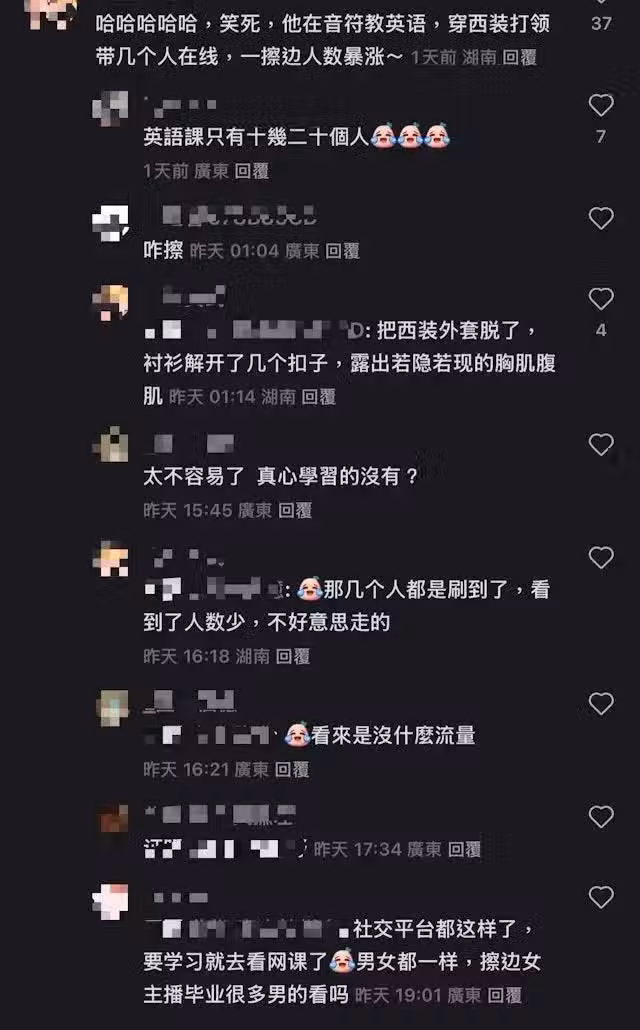Like the comment posted at 17:34

(601, 817)
